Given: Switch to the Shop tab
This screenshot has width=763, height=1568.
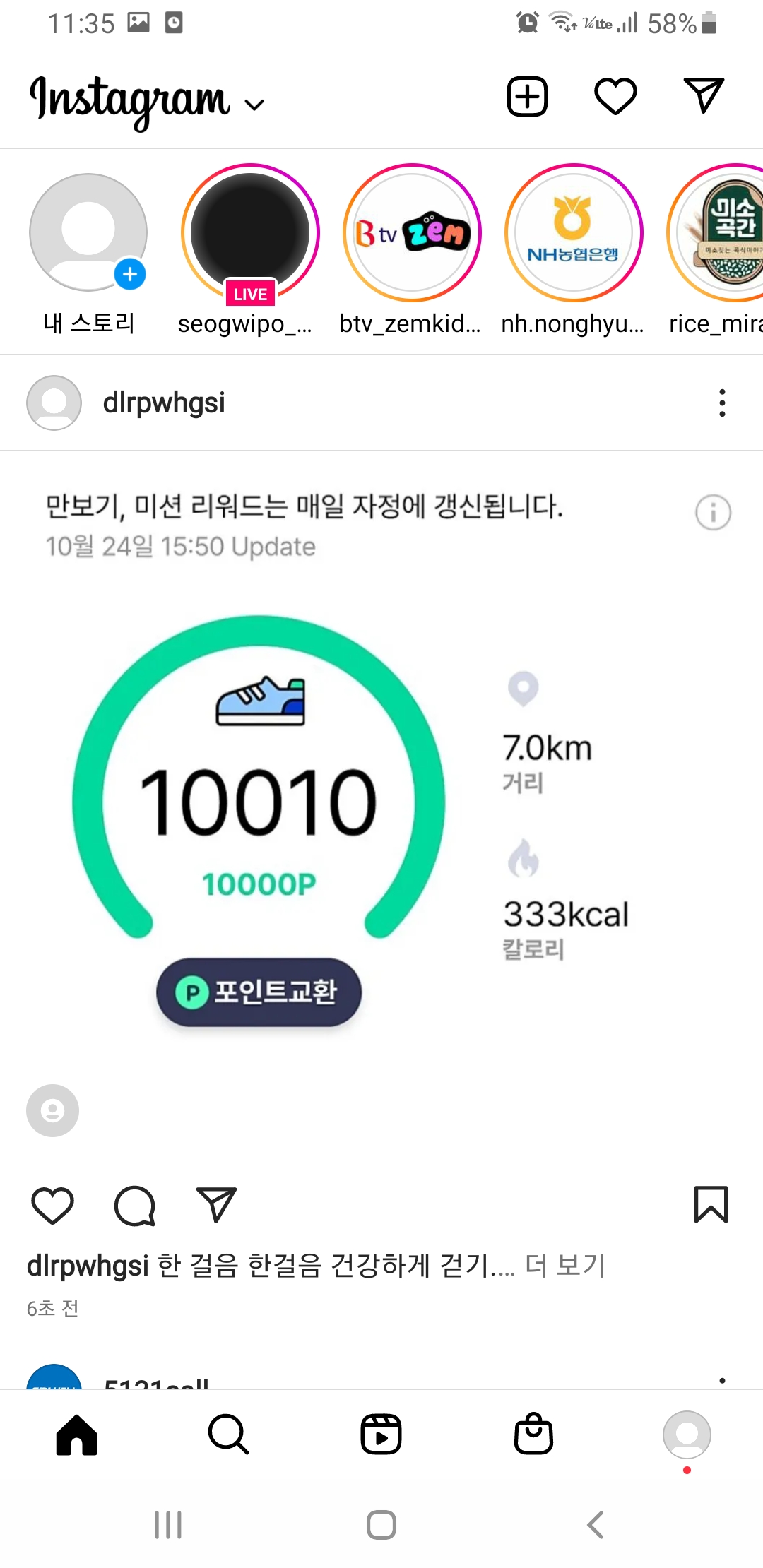Looking at the screenshot, I should coord(533,1434).
